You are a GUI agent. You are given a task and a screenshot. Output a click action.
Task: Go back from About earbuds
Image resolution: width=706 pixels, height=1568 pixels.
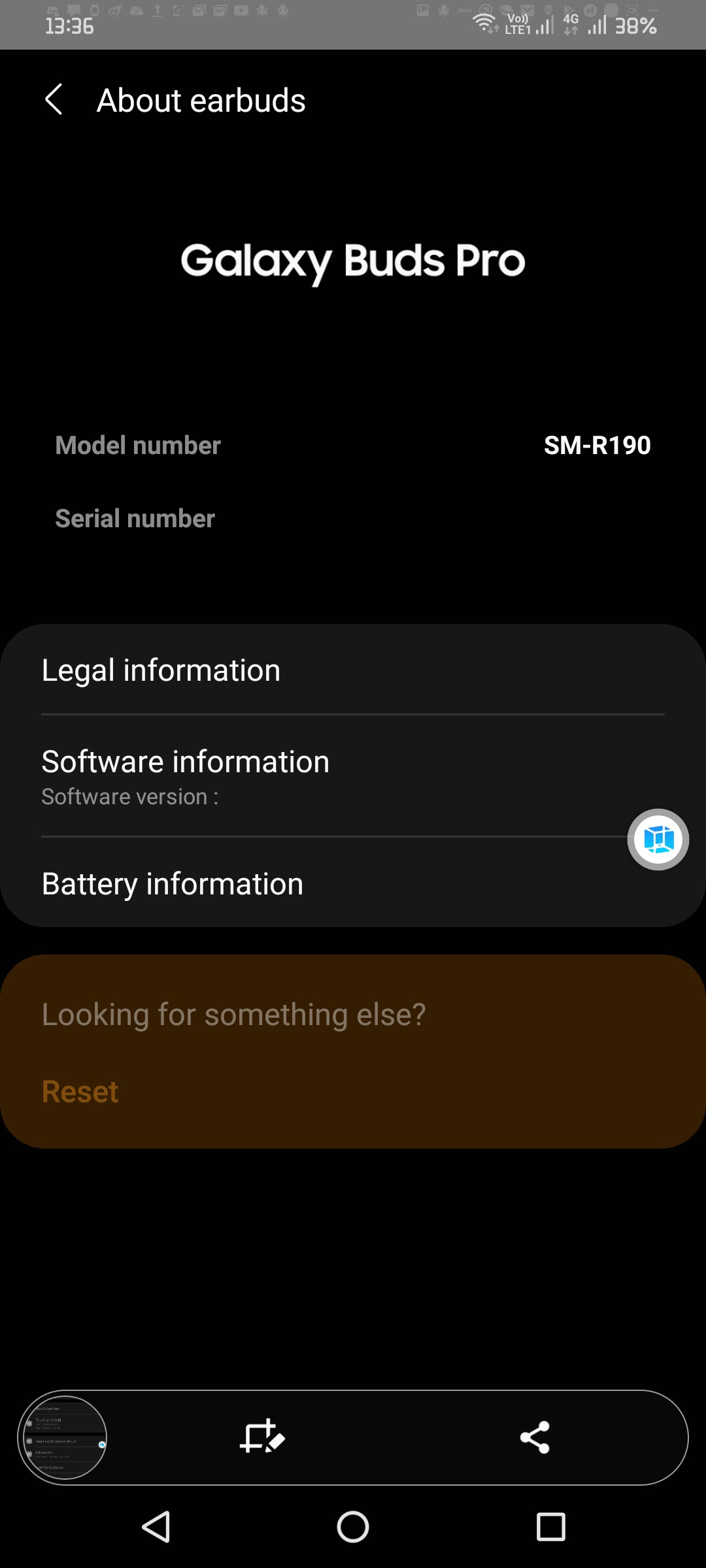[x=54, y=100]
